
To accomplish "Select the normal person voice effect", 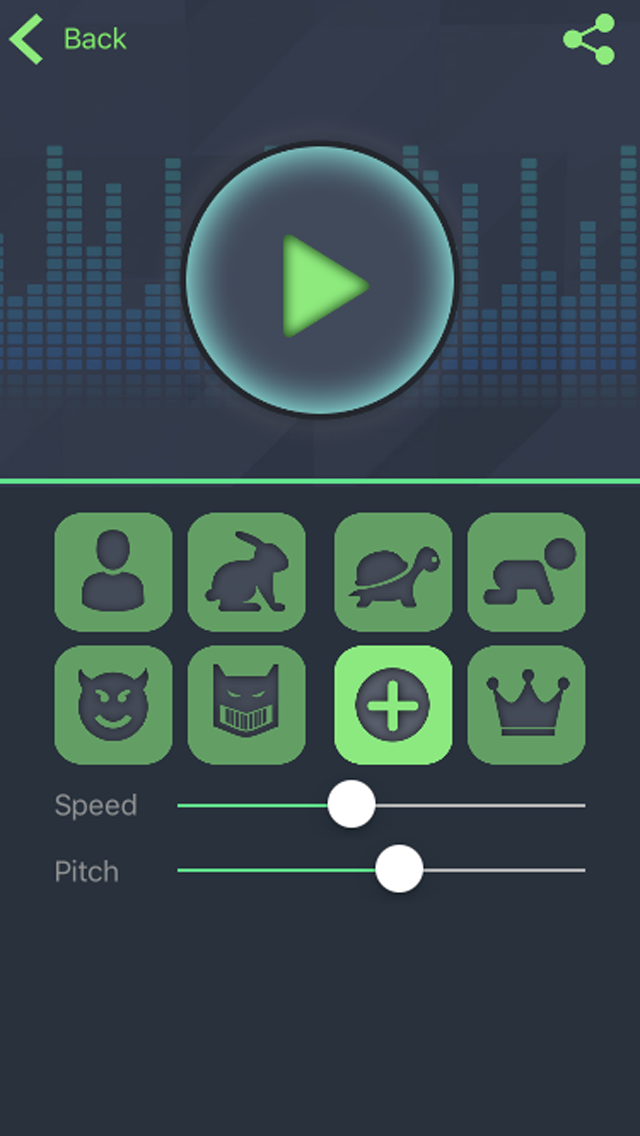I will 113,572.
